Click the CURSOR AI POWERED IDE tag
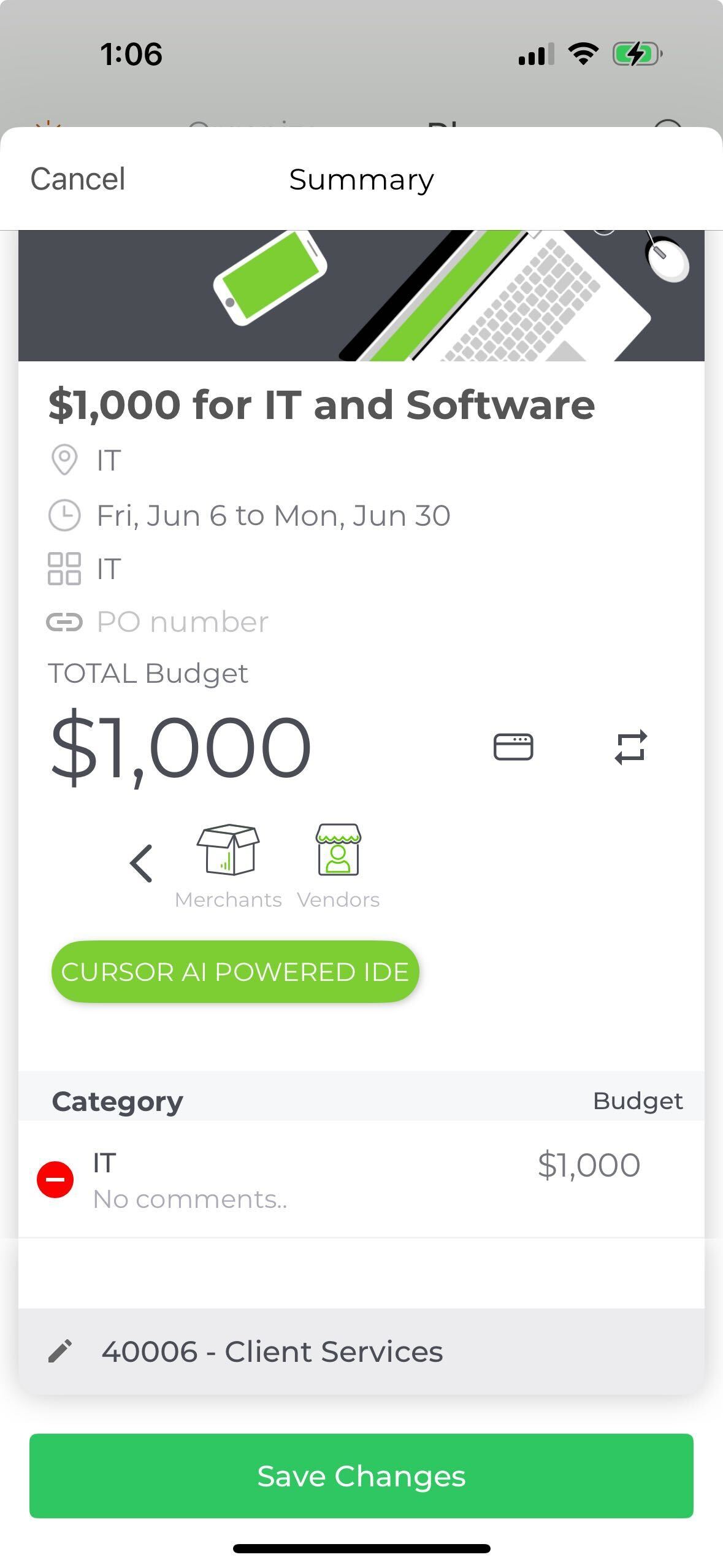This screenshot has width=723, height=1568. click(x=235, y=972)
